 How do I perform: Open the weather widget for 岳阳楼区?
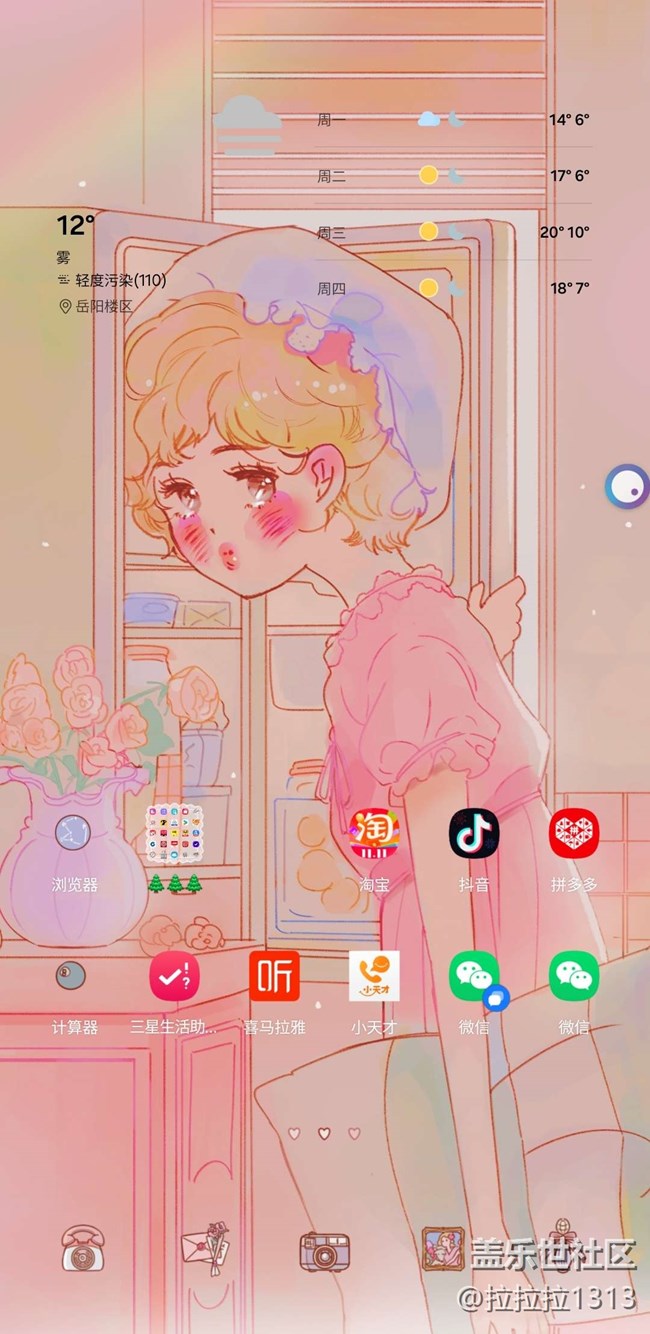point(110,262)
